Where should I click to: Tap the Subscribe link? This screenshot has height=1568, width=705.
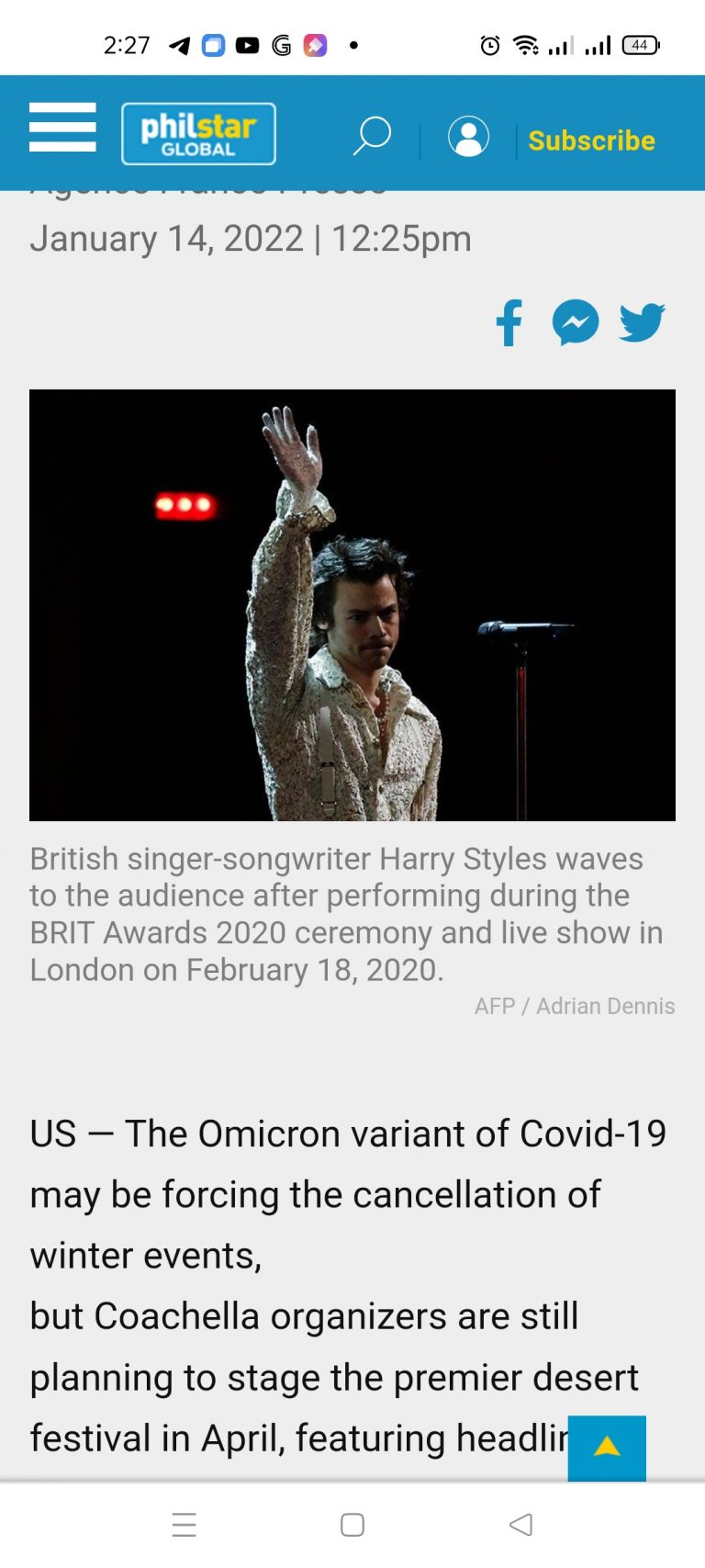tap(591, 141)
